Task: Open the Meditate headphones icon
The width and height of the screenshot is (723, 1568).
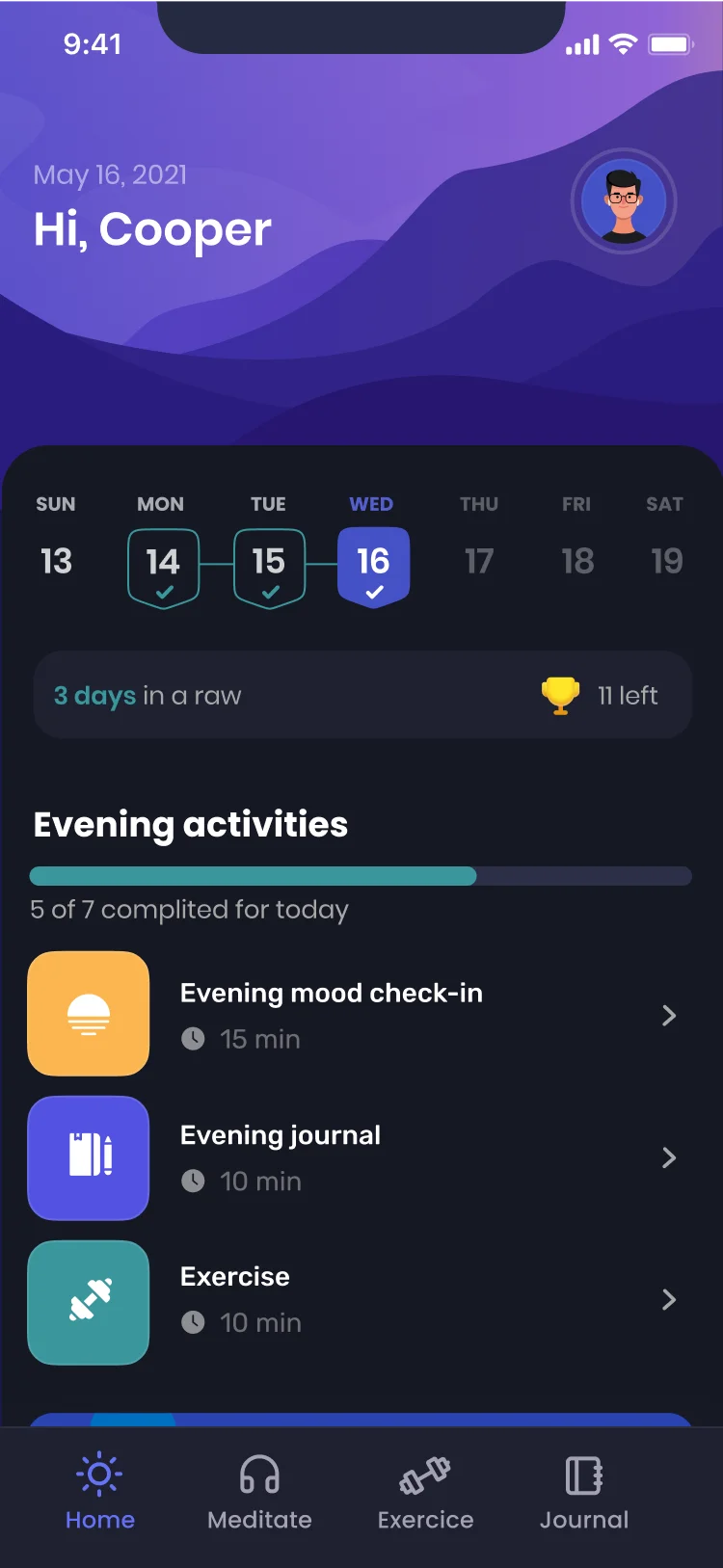Action: 258,1473
